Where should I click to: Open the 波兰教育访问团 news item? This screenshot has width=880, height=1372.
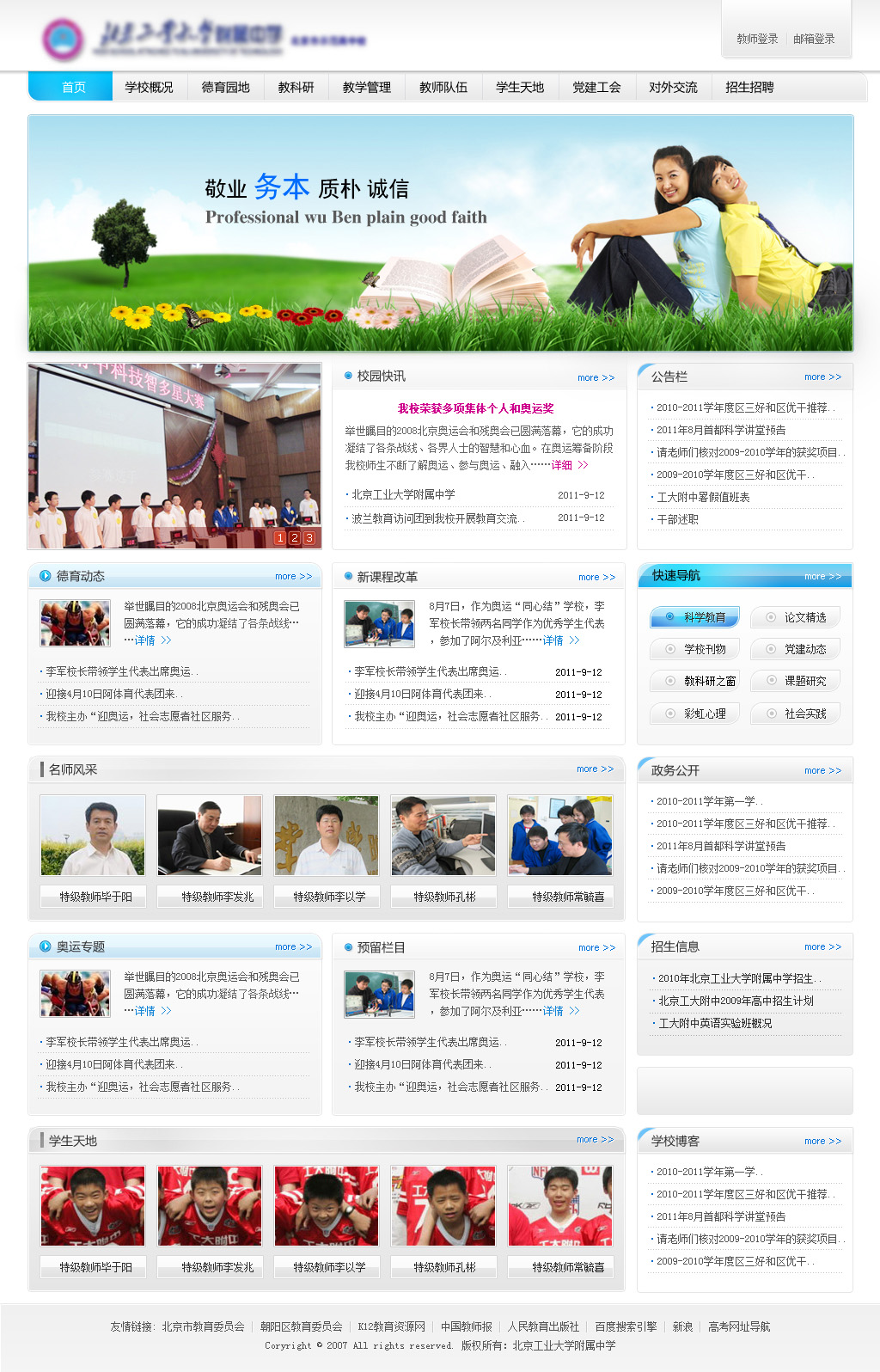(x=435, y=518)
